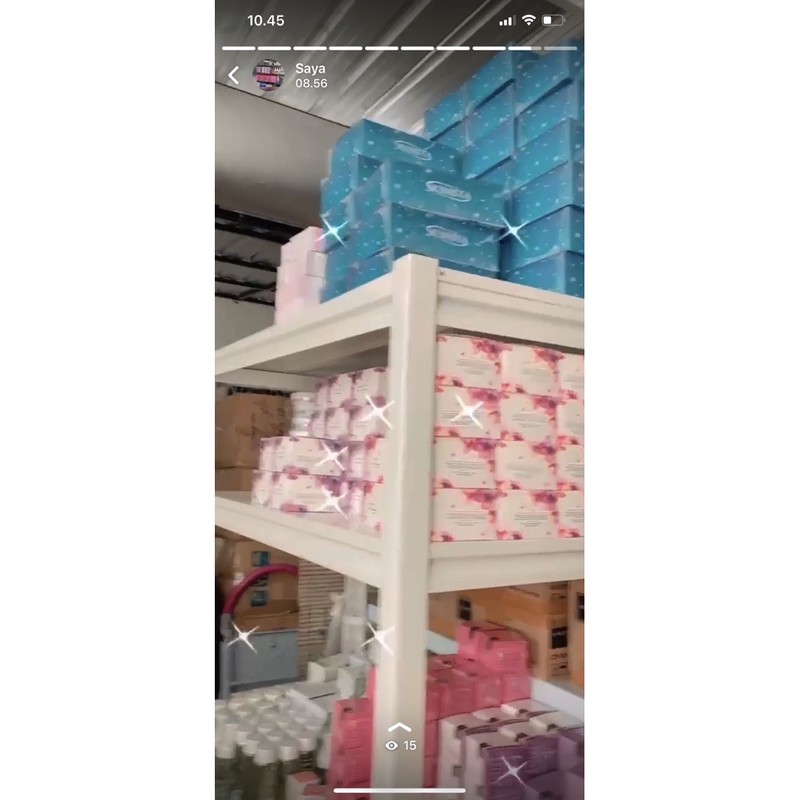Go back using the back arrow
Viewport: 800px width, 800px height.
point(234,75)
